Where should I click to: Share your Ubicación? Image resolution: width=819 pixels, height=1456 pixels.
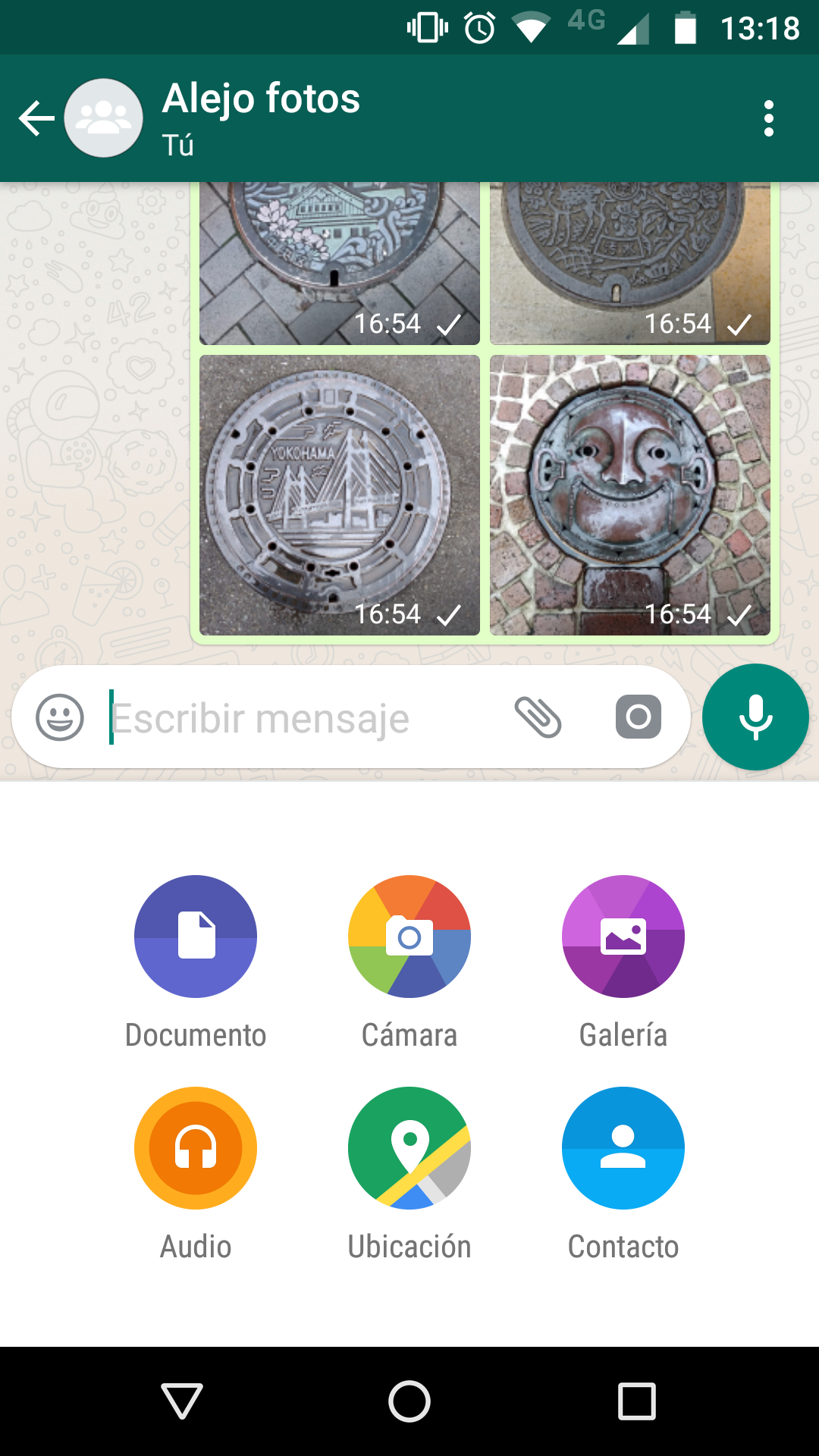(x=409, y=1148)
